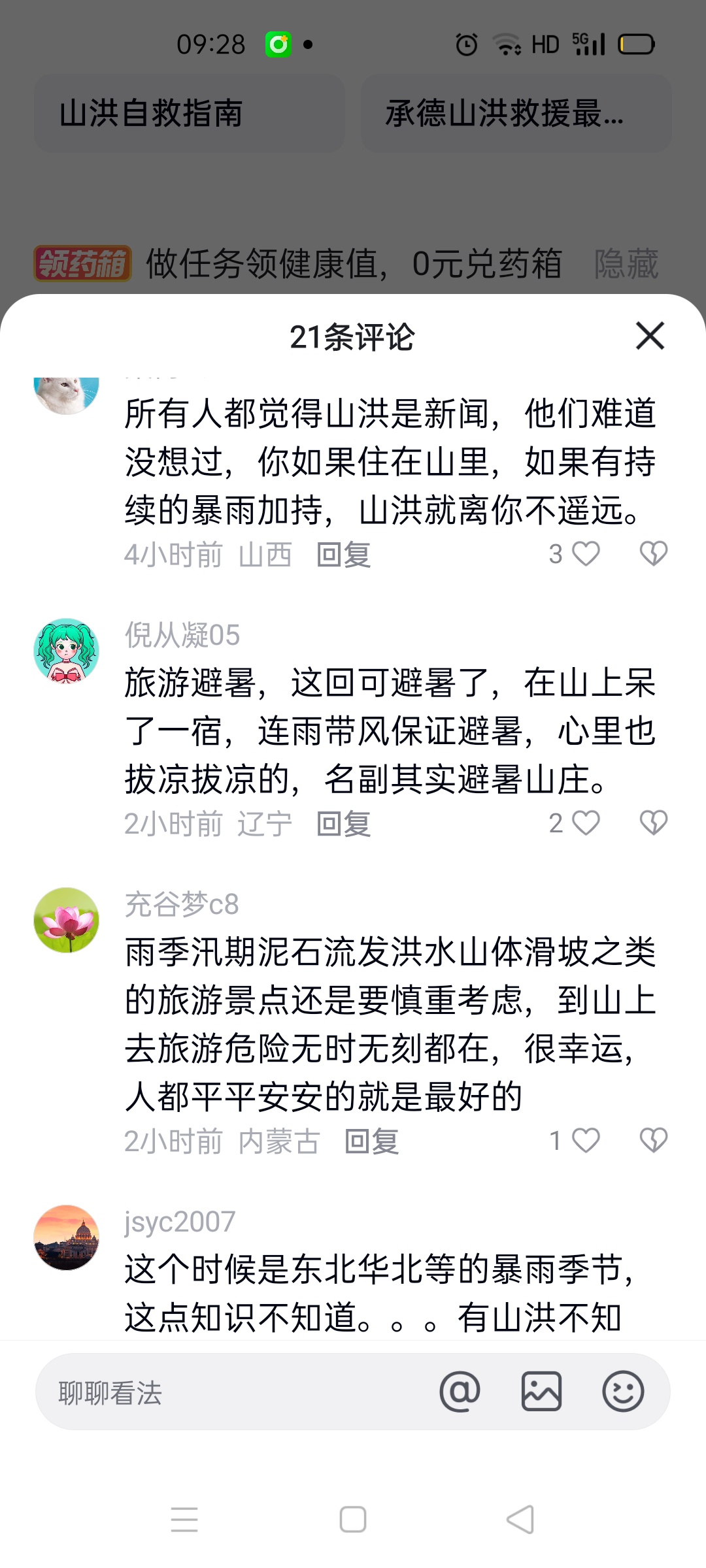Dislike 倪从凝05's comment
This screenshot has height=1568, width=706.
click(x=653, y=823)
